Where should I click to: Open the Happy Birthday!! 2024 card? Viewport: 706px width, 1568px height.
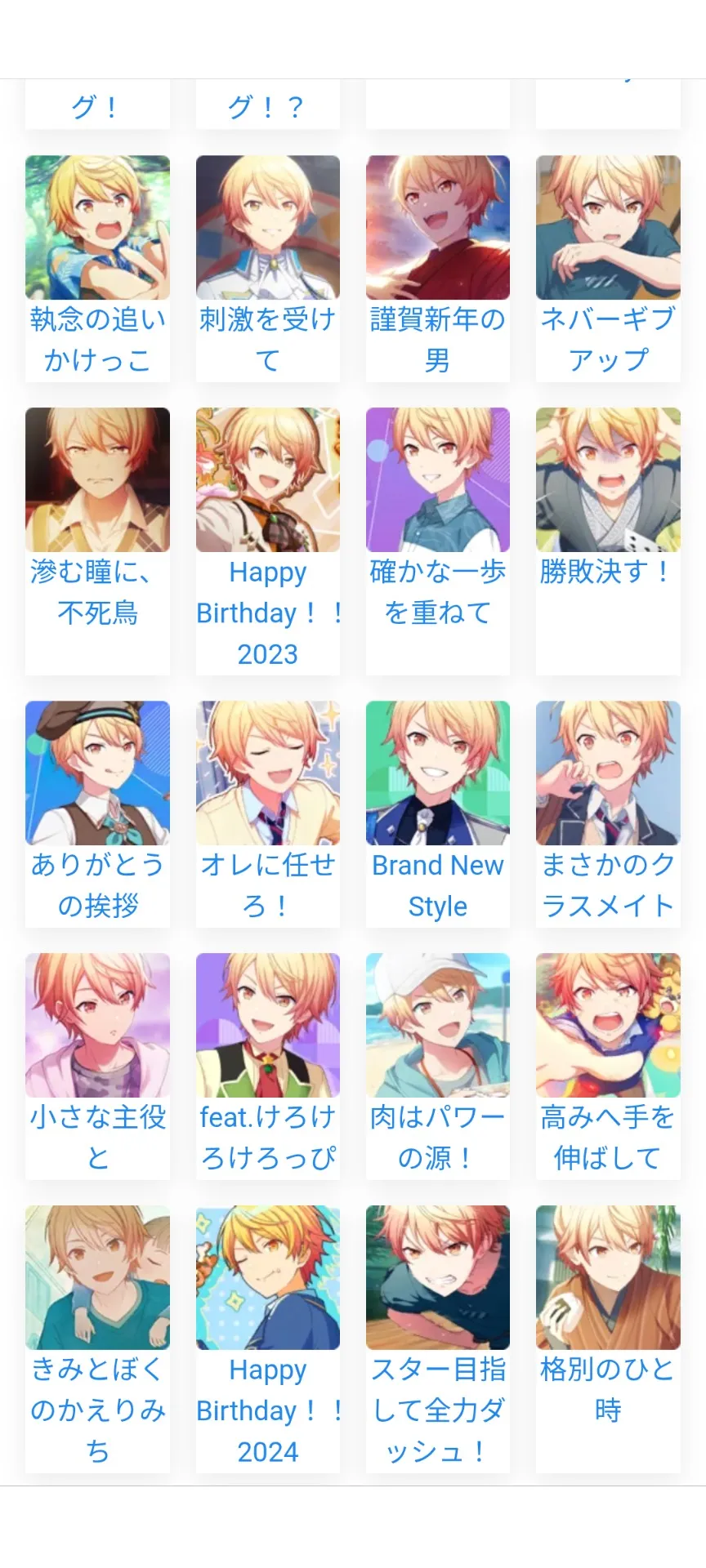(x=267, y=1339)
